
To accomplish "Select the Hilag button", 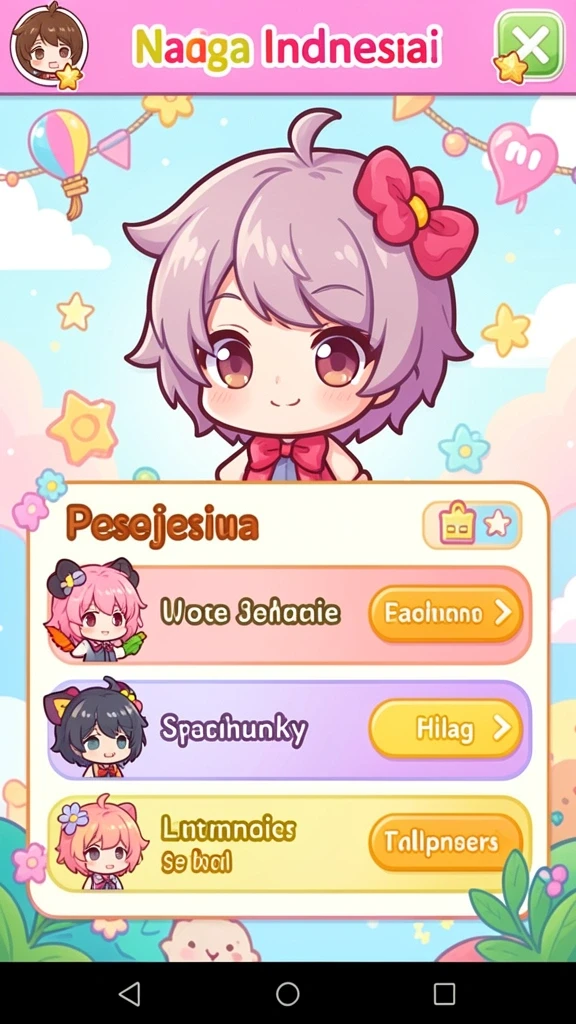I will tap(446, 729).
